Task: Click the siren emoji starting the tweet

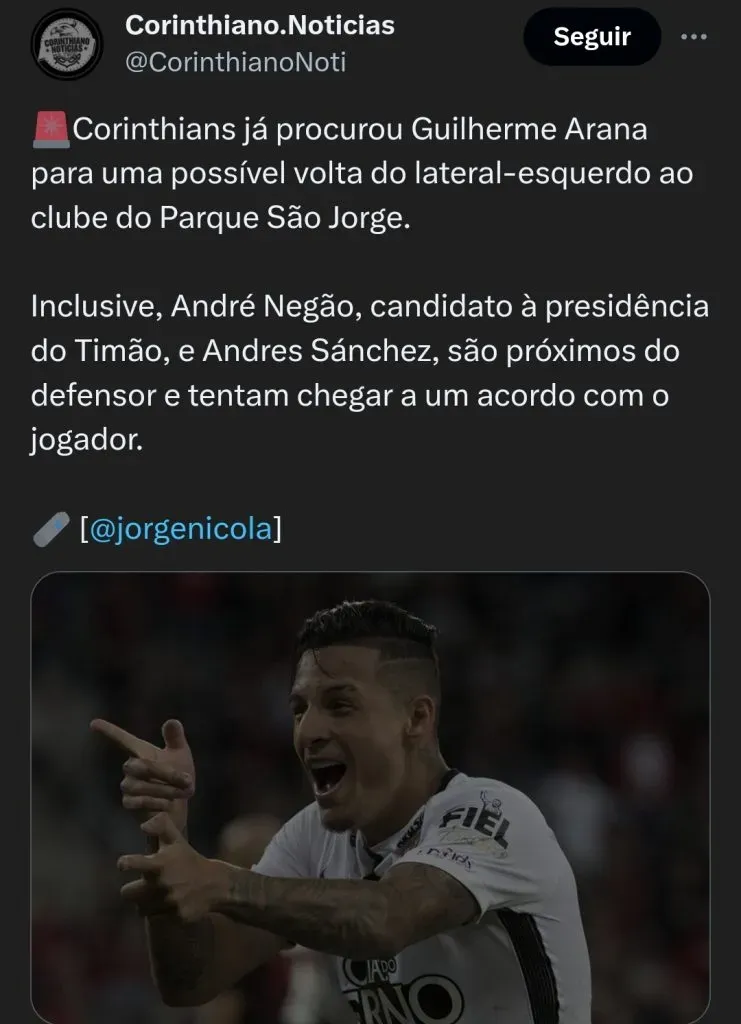Action: [x=52, y=126]
